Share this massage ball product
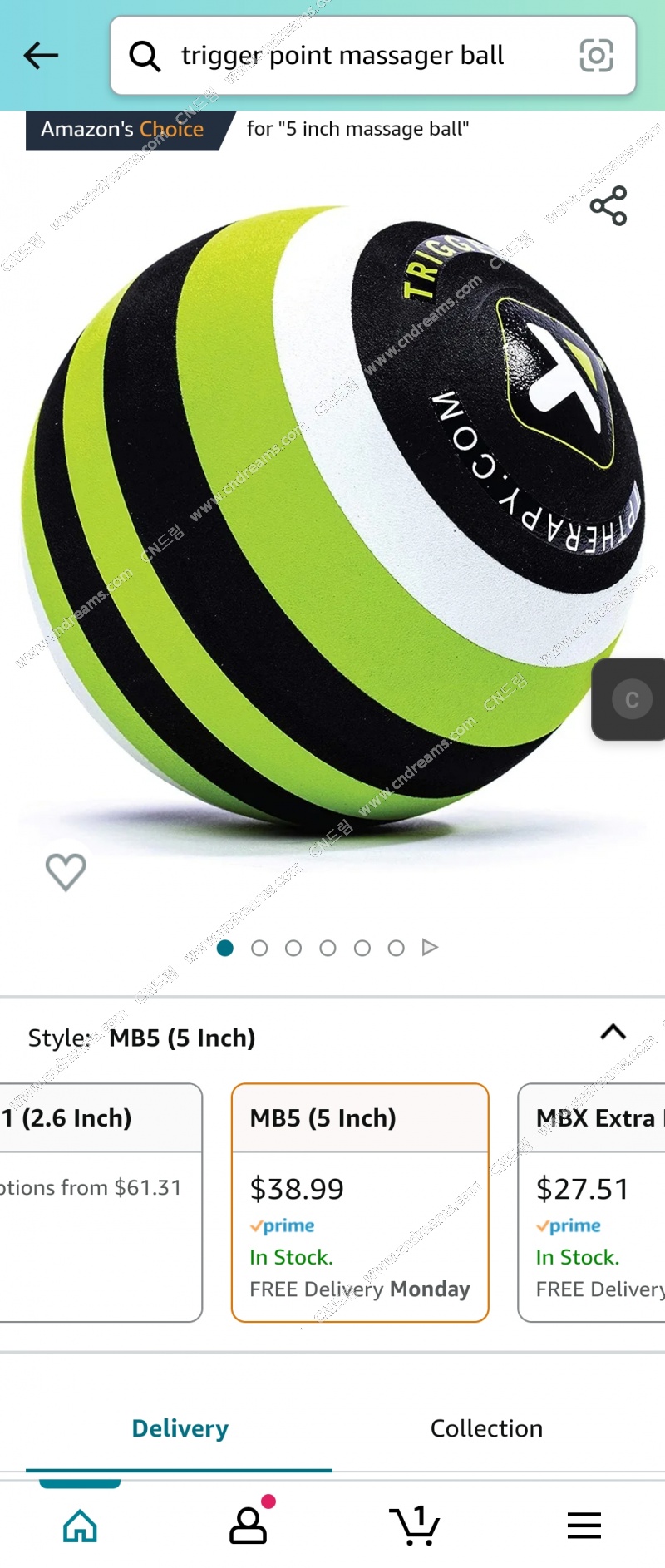The image size is (665, 1568). pos(608,205)
